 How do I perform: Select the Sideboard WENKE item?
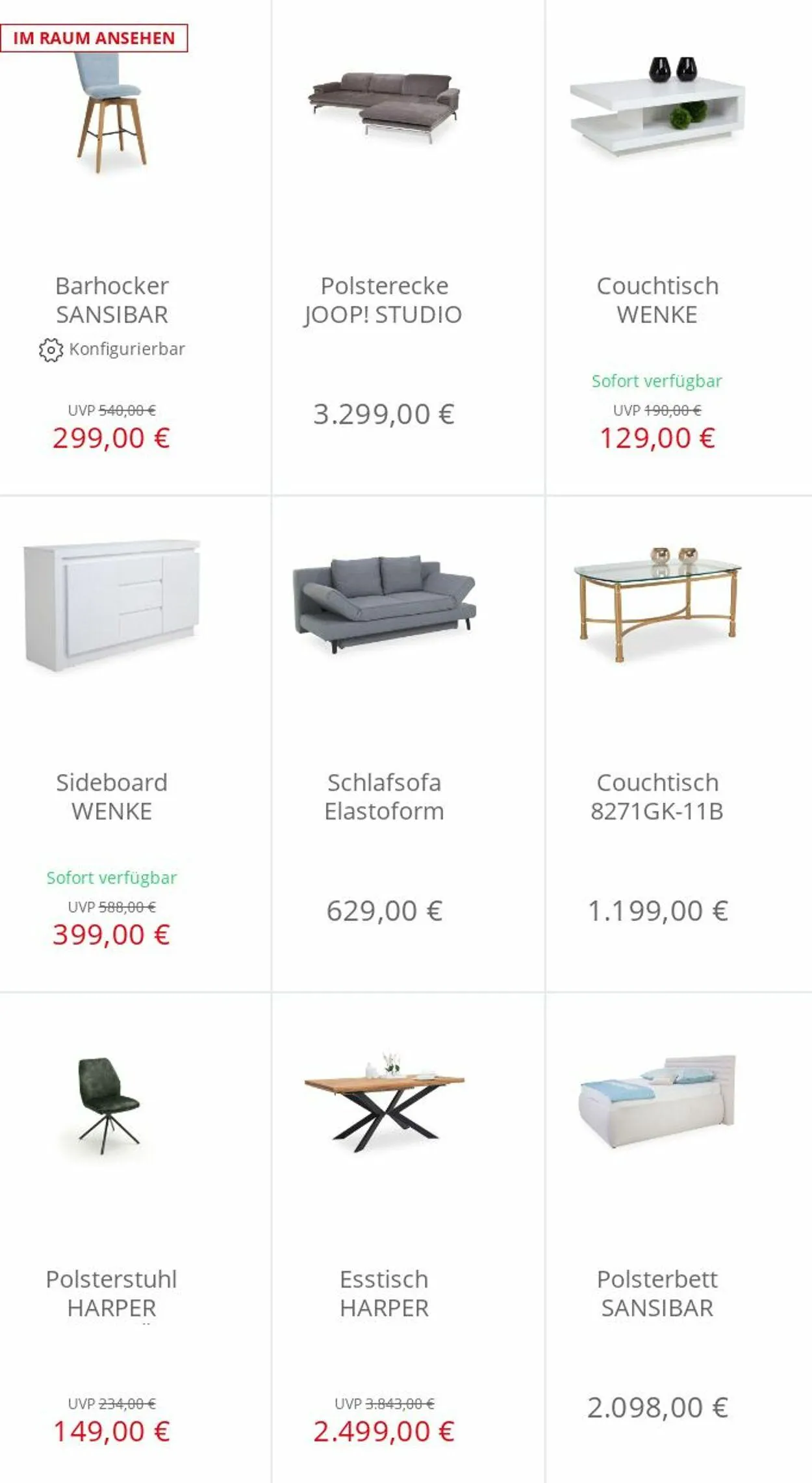pos(112,796)
